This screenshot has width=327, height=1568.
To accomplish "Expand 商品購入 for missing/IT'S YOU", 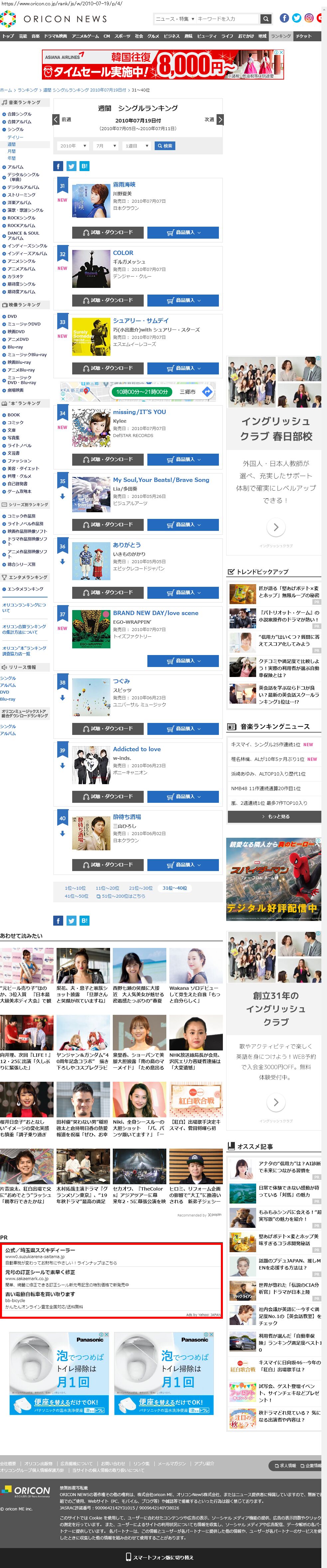I will [183, 460].
